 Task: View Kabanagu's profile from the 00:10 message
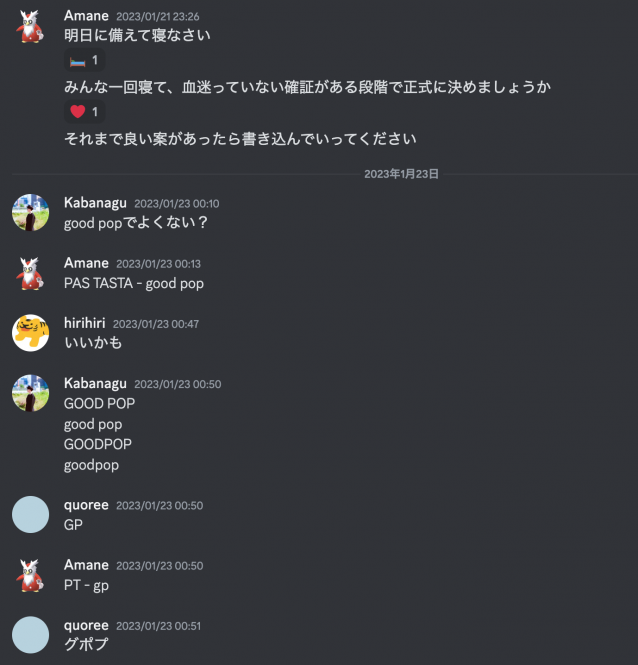(x=30, y=213)
